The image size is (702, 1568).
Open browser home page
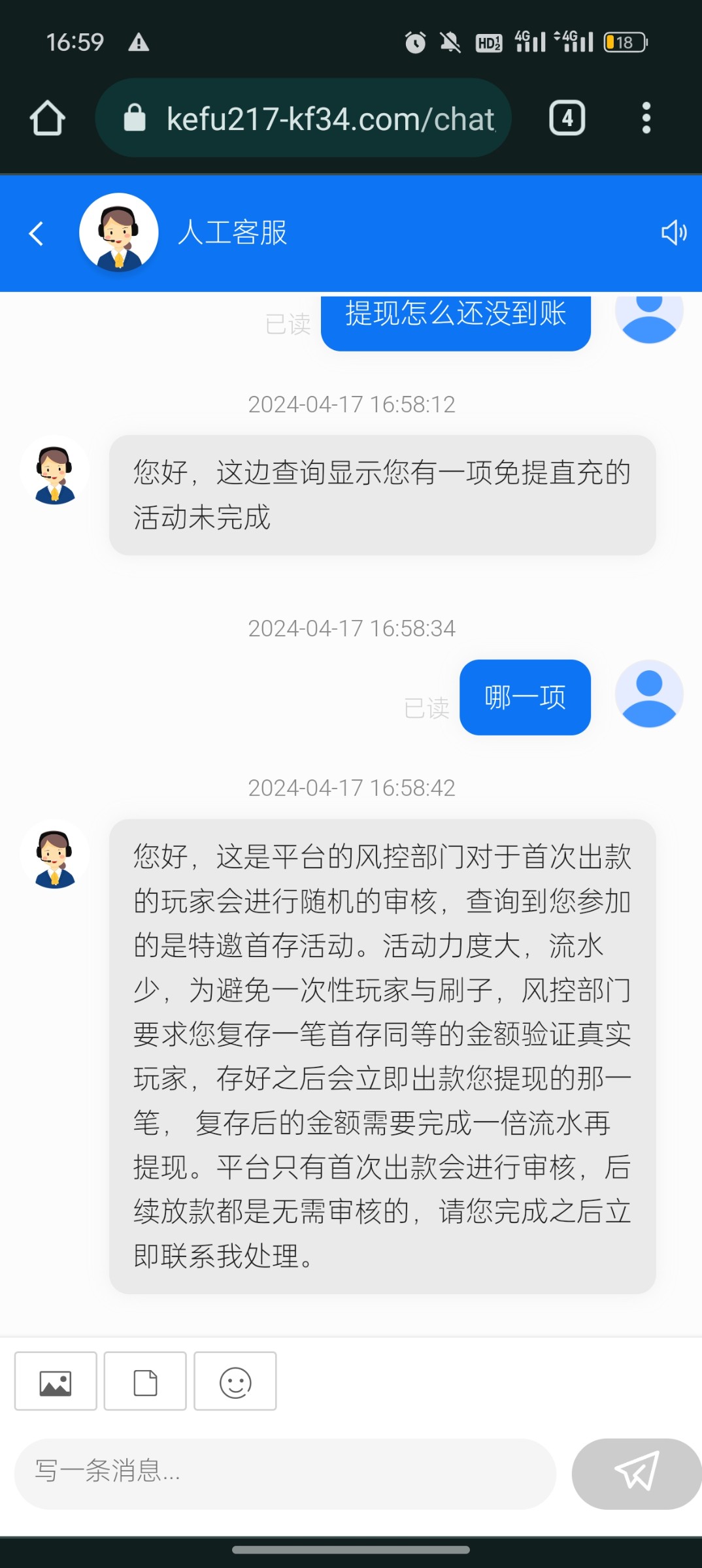(47, 118)
